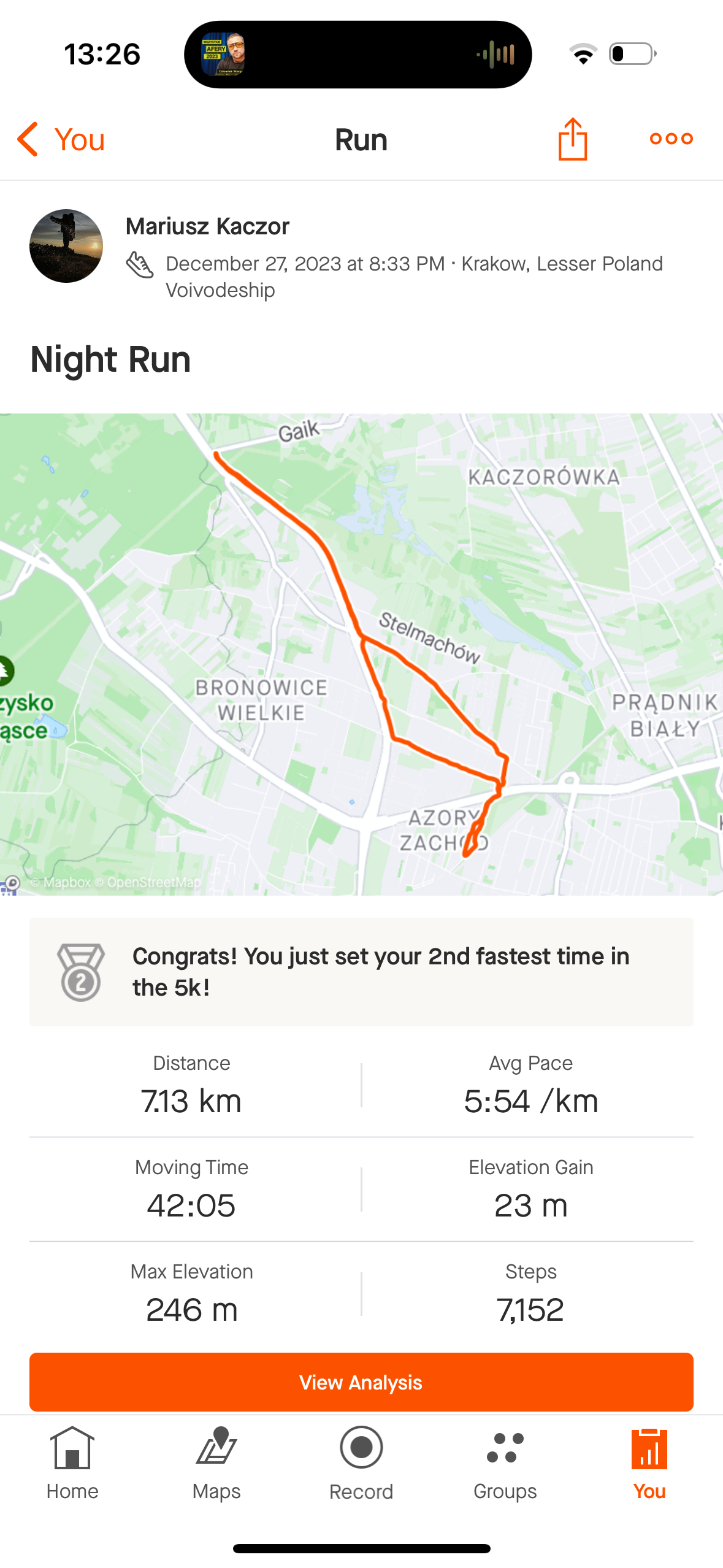Screen dimensions: 723x1568
Task: Open the run route map
Action: click(x=361, y=654)
